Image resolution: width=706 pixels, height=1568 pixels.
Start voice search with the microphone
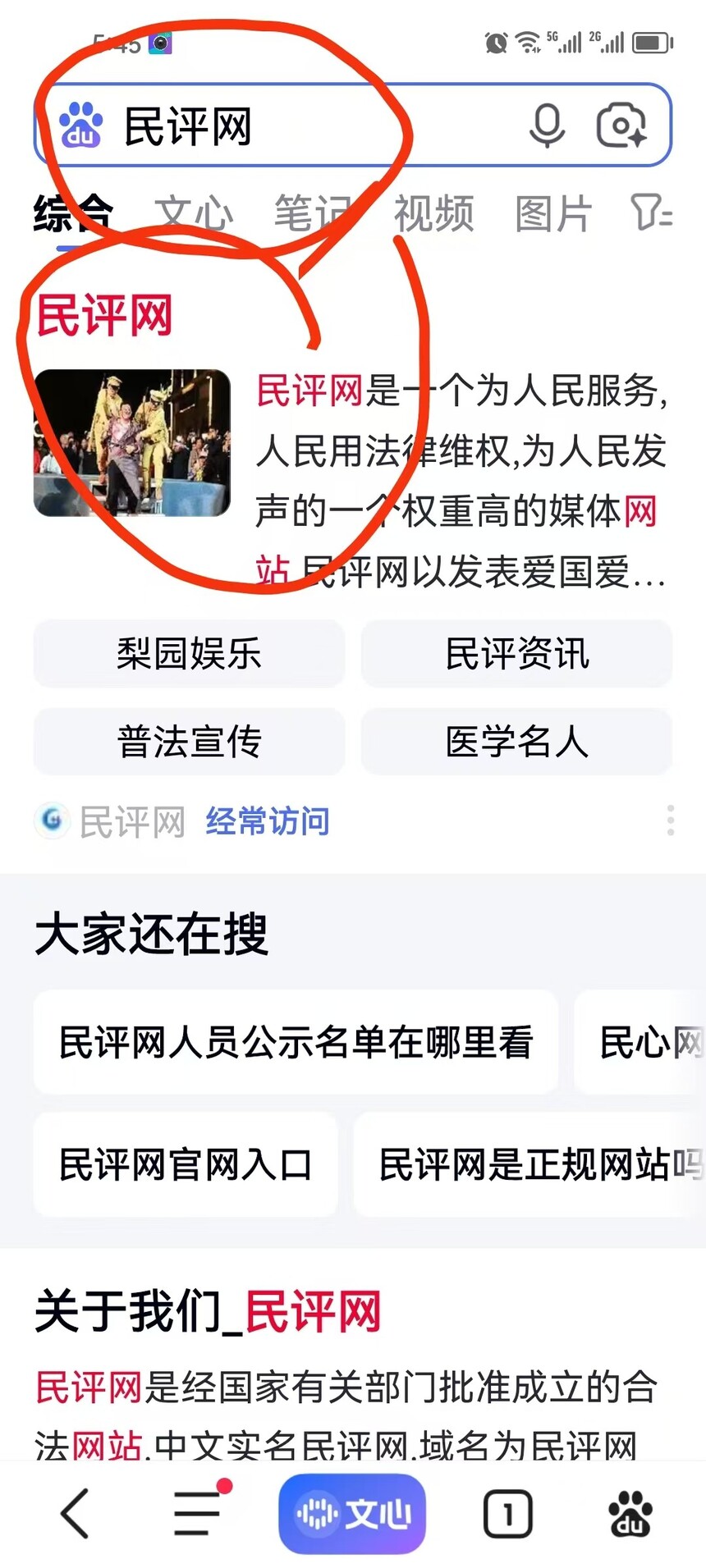click(x=547, y=126)
